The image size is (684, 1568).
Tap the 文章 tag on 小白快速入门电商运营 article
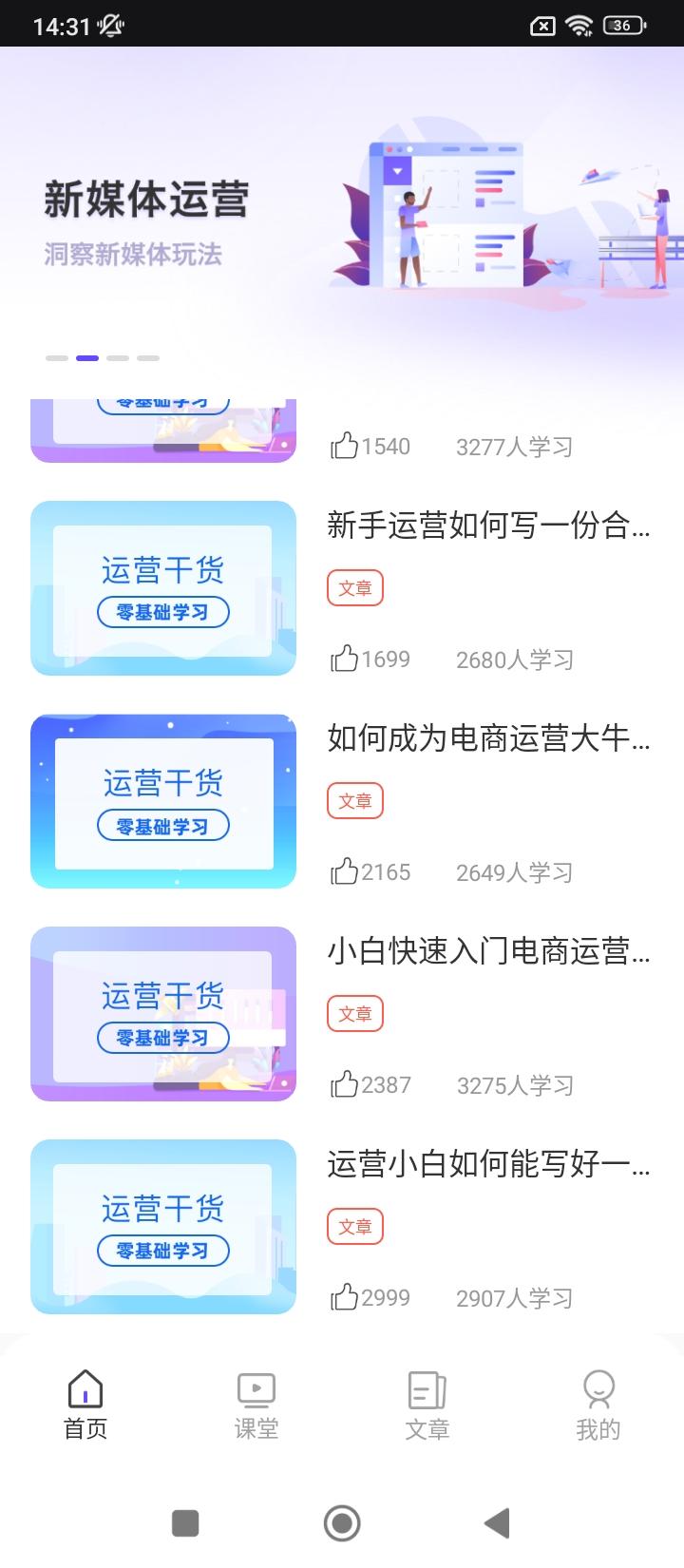(354, 1013)
